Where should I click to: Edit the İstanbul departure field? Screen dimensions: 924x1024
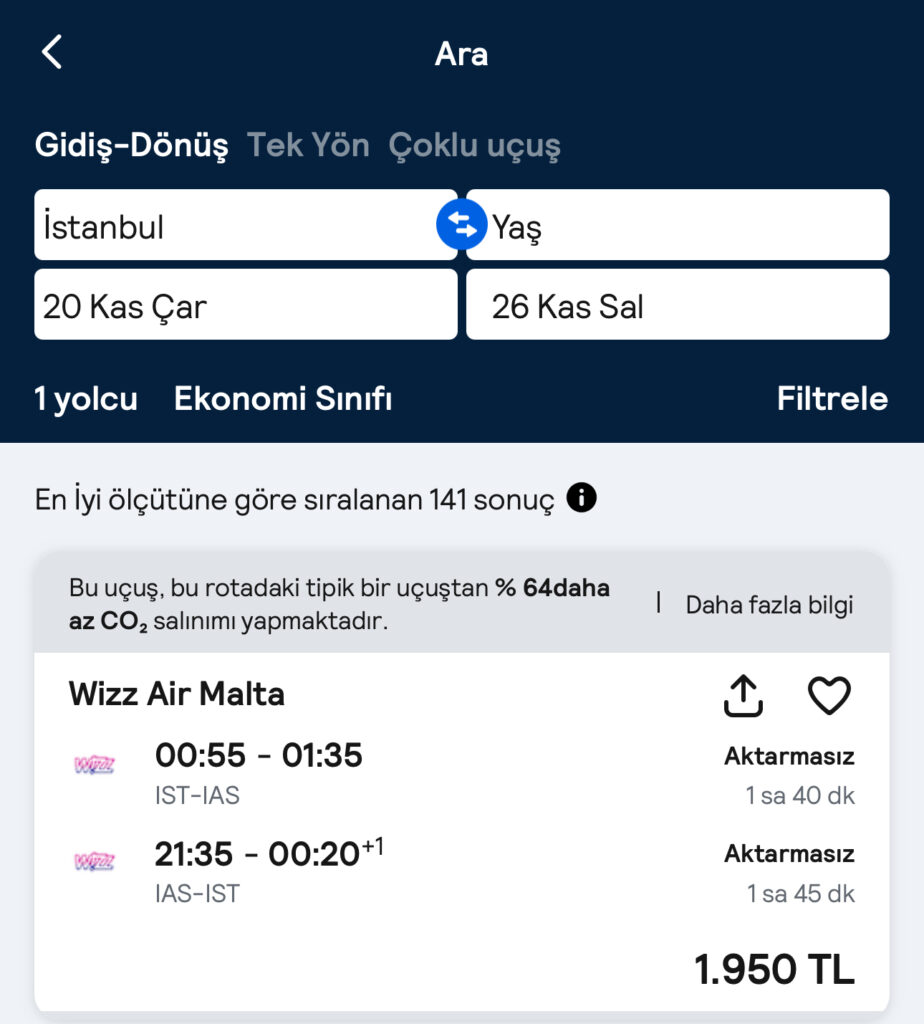(235, 226)
